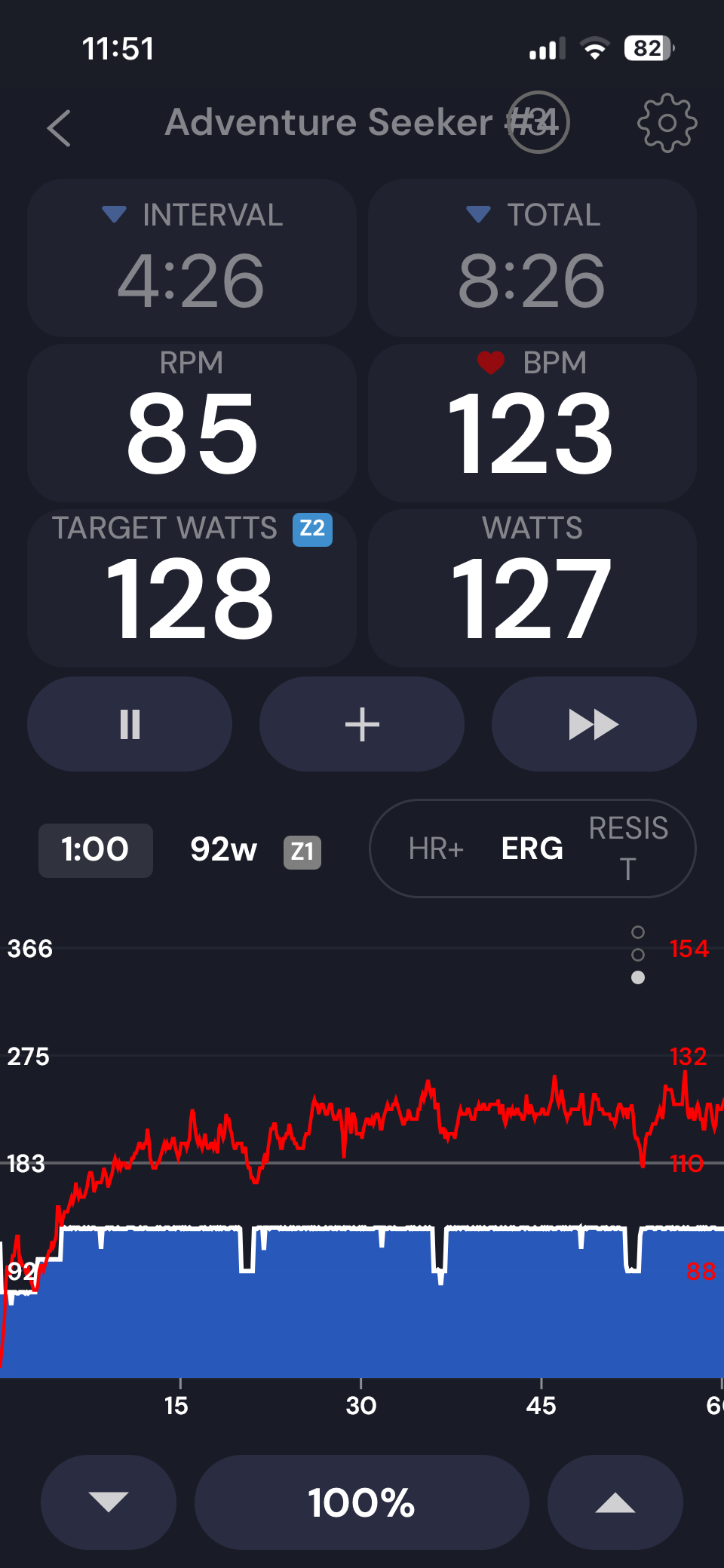Go back using the top left arrow

click(x=59, y=128)
